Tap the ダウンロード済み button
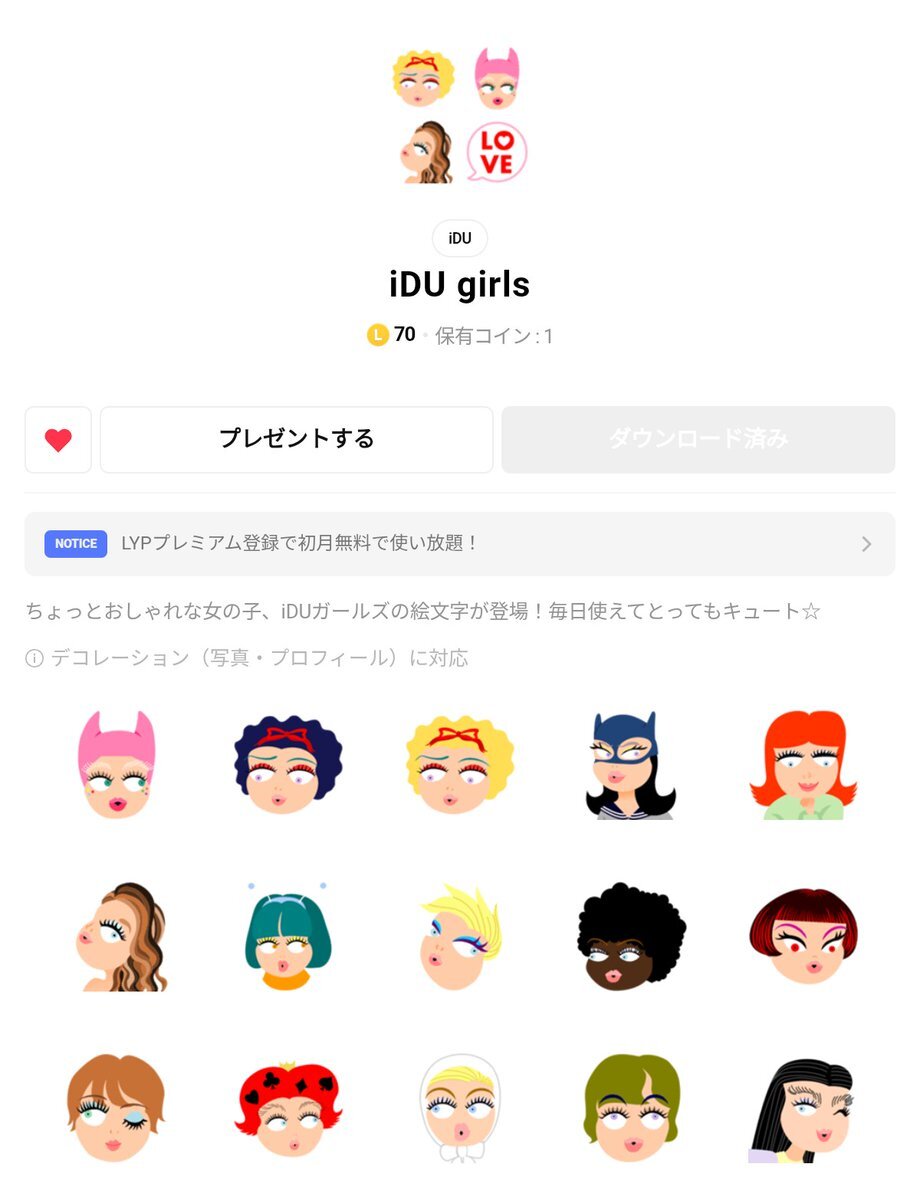The height and width of the screenshot is (1200, 920). point(698,440)
